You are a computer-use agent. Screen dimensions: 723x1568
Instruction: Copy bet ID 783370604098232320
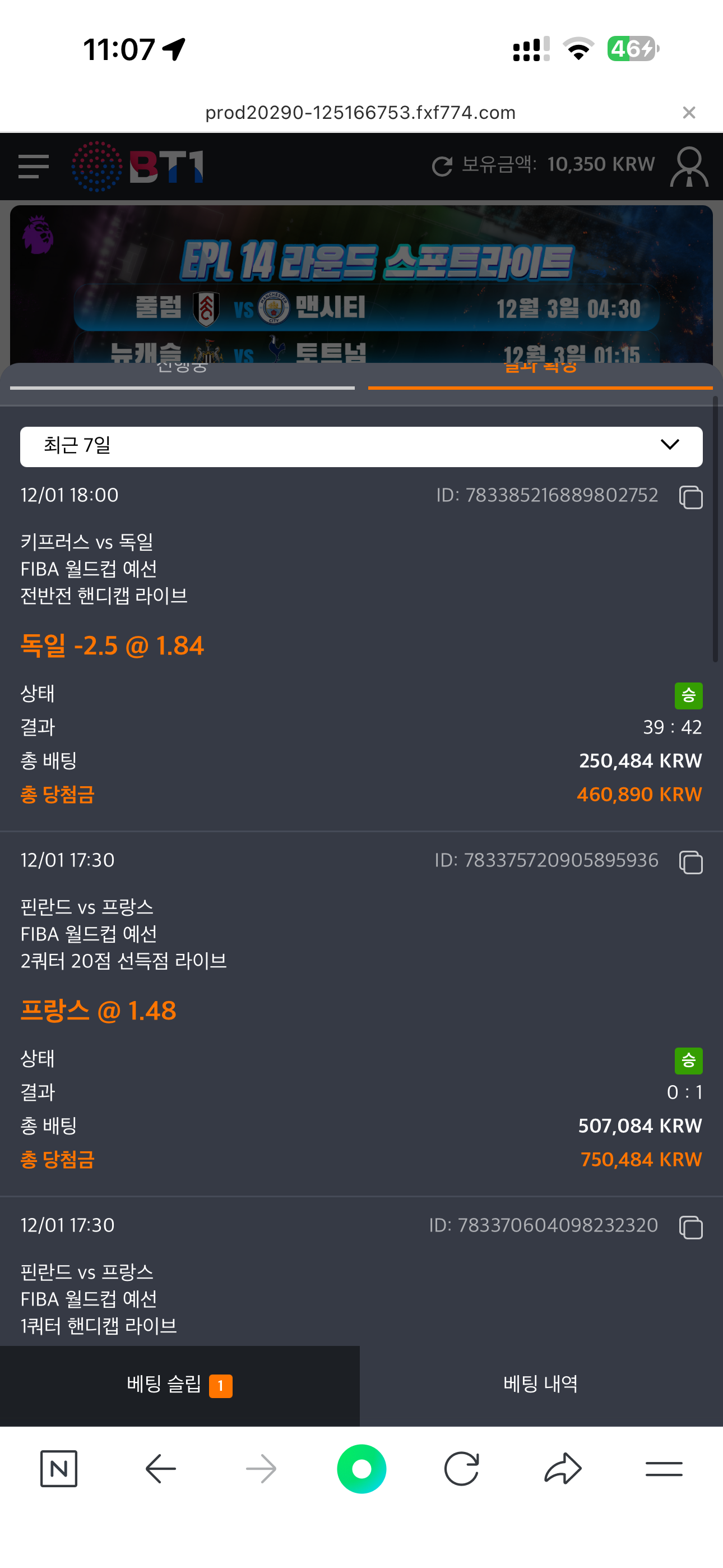(x=690, y=1226)
